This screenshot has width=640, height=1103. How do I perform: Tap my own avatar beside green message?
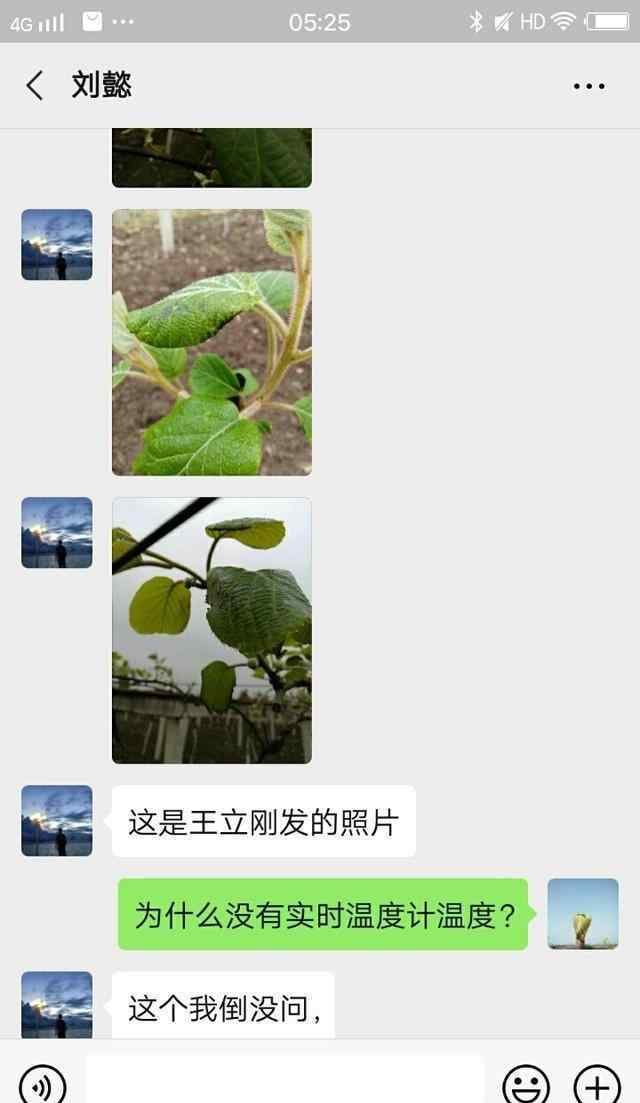pyautogui.click(x=583, y=913)
